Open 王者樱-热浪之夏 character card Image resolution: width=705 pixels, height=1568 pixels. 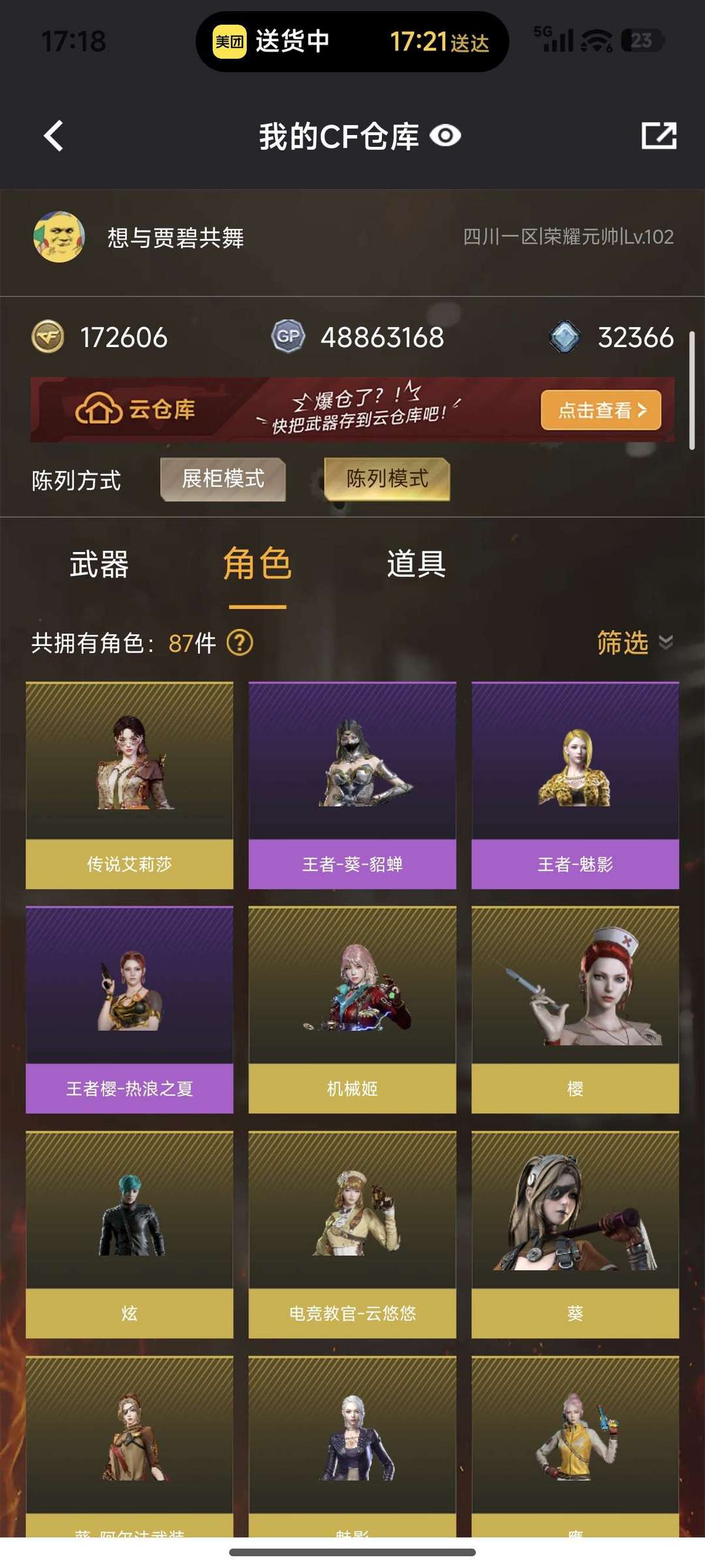(129, 1009)
